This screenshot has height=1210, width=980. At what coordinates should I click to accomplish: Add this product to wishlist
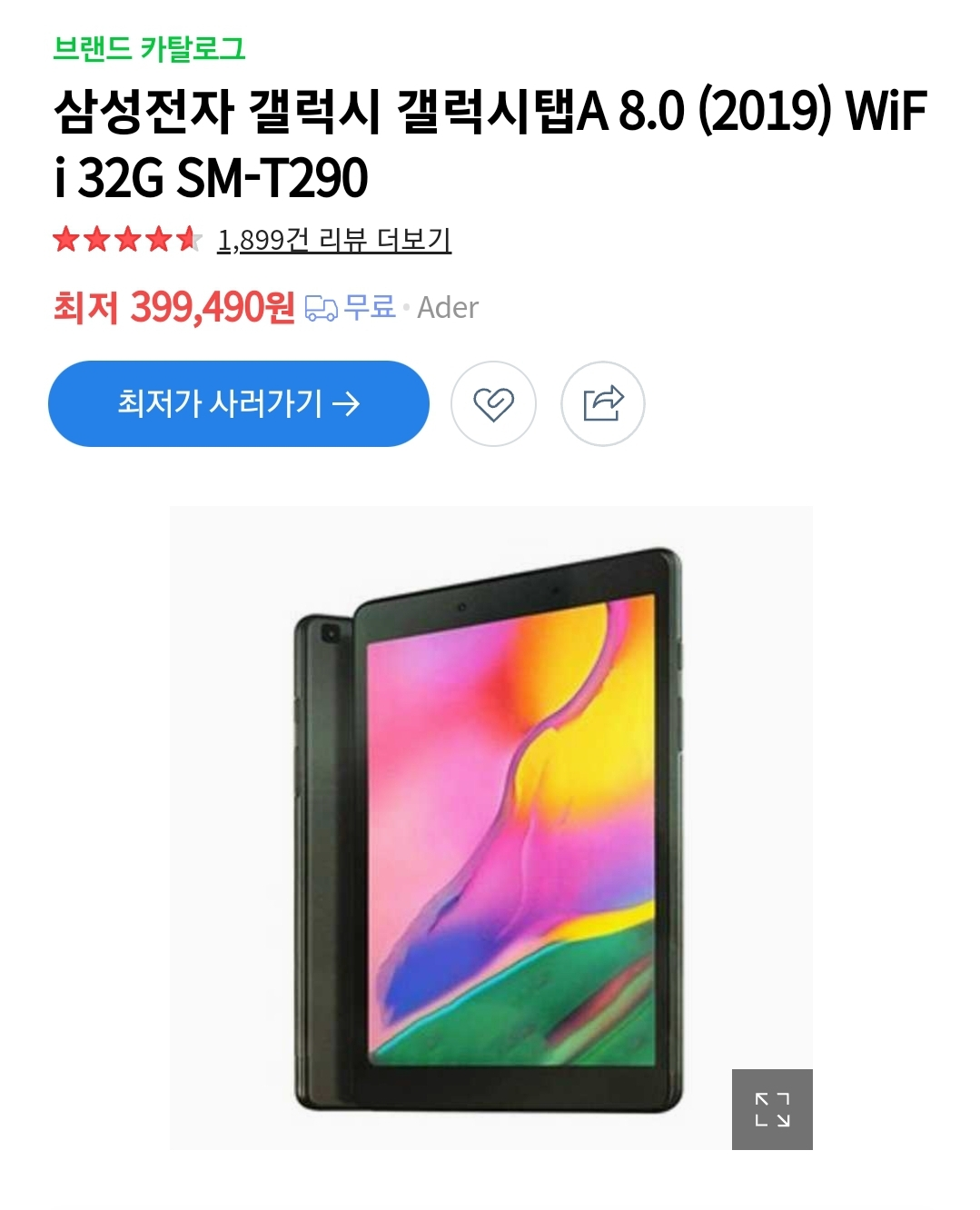(493, 403)
